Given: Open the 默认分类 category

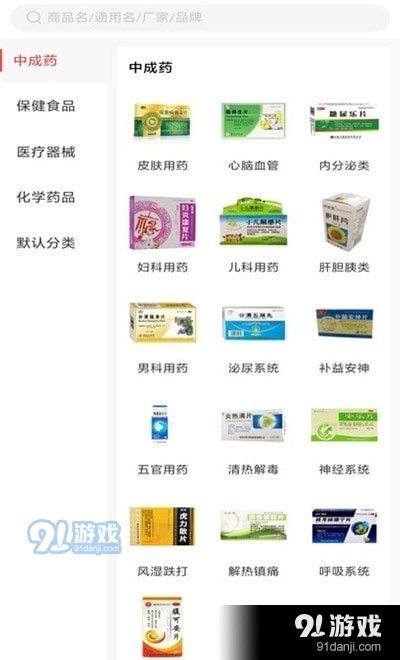Looking at the screenshot, I should (46, 243).
